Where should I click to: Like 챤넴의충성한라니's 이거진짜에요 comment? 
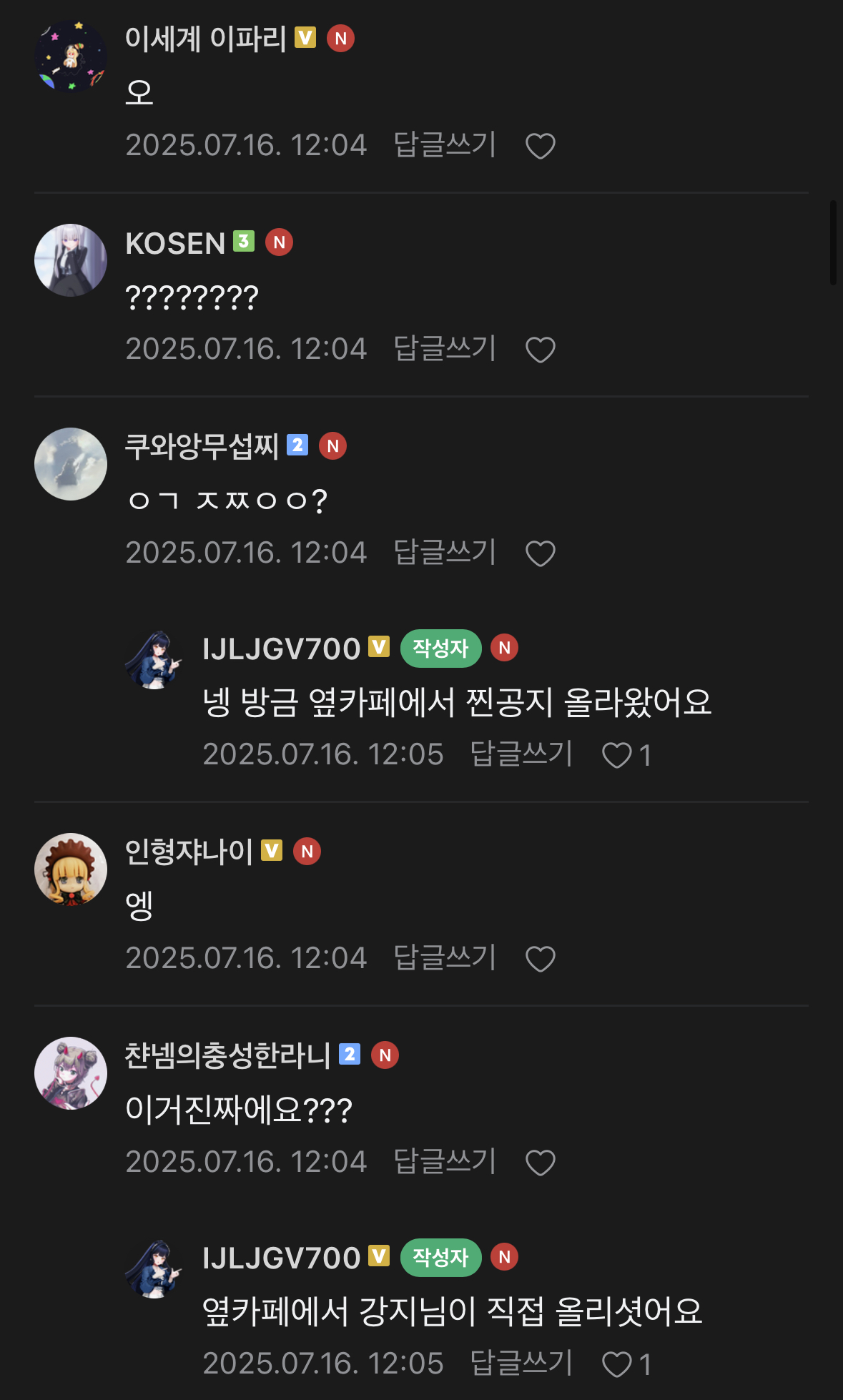pyautogui.click(x=540, y=1163)
